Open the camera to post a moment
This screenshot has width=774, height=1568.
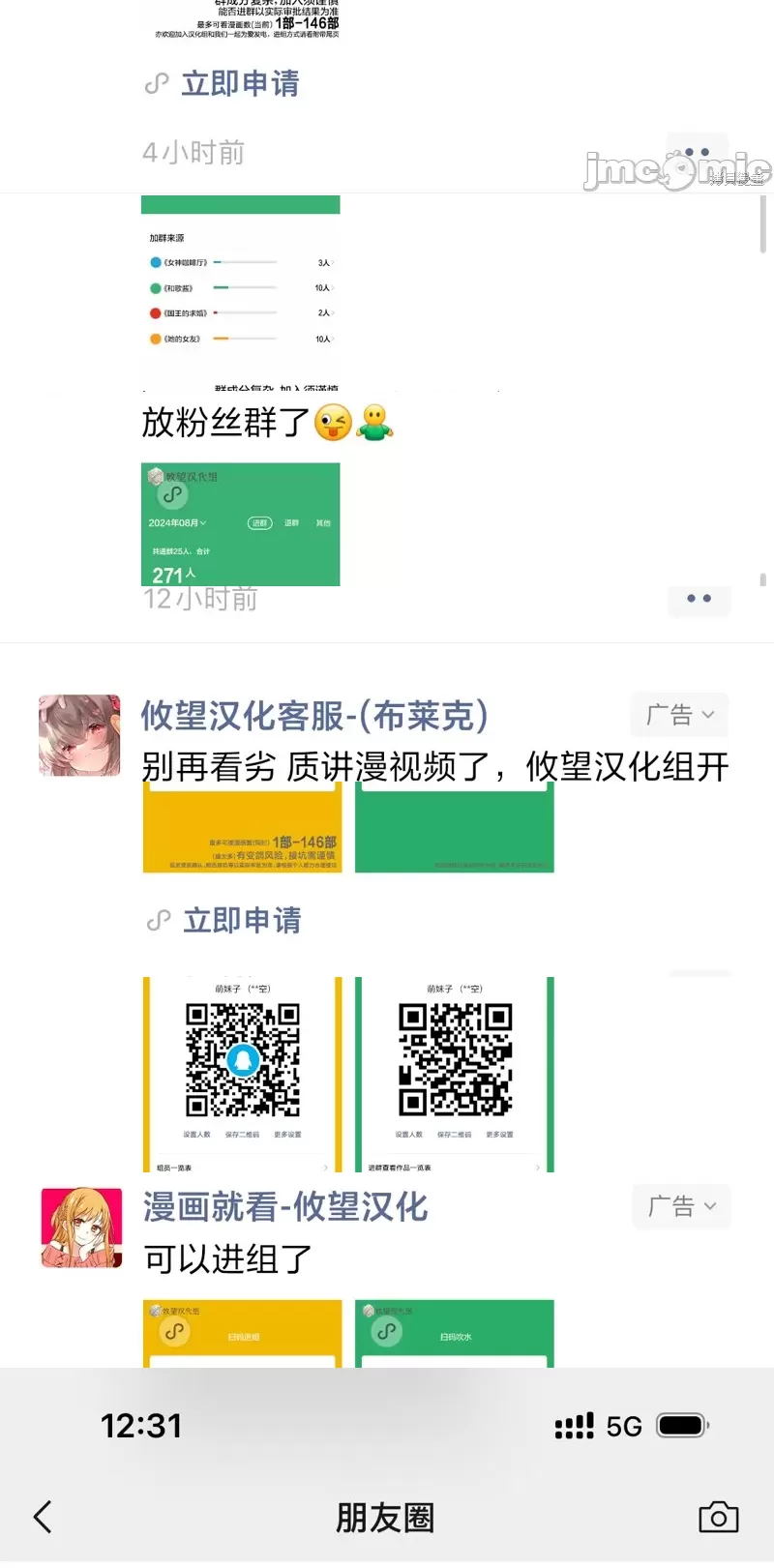coord(718,1517)
